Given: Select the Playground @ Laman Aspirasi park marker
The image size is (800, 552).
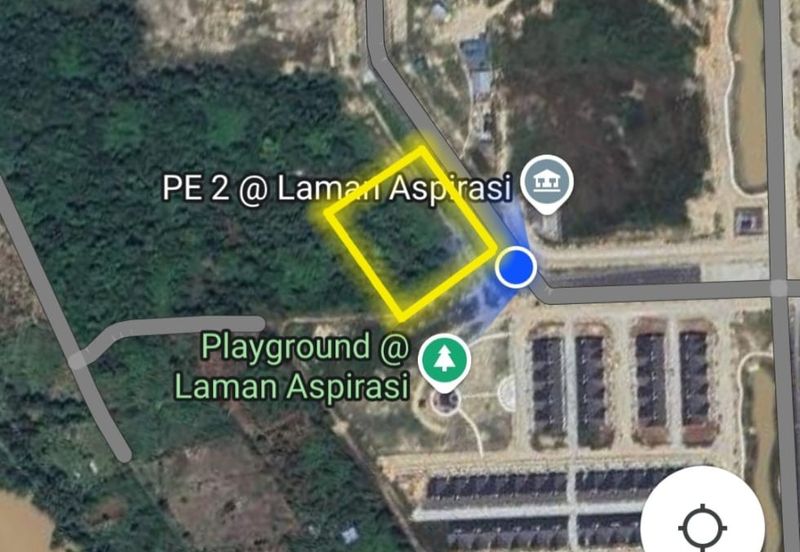Looking at the screenshot, I should [x=444, y=360].
